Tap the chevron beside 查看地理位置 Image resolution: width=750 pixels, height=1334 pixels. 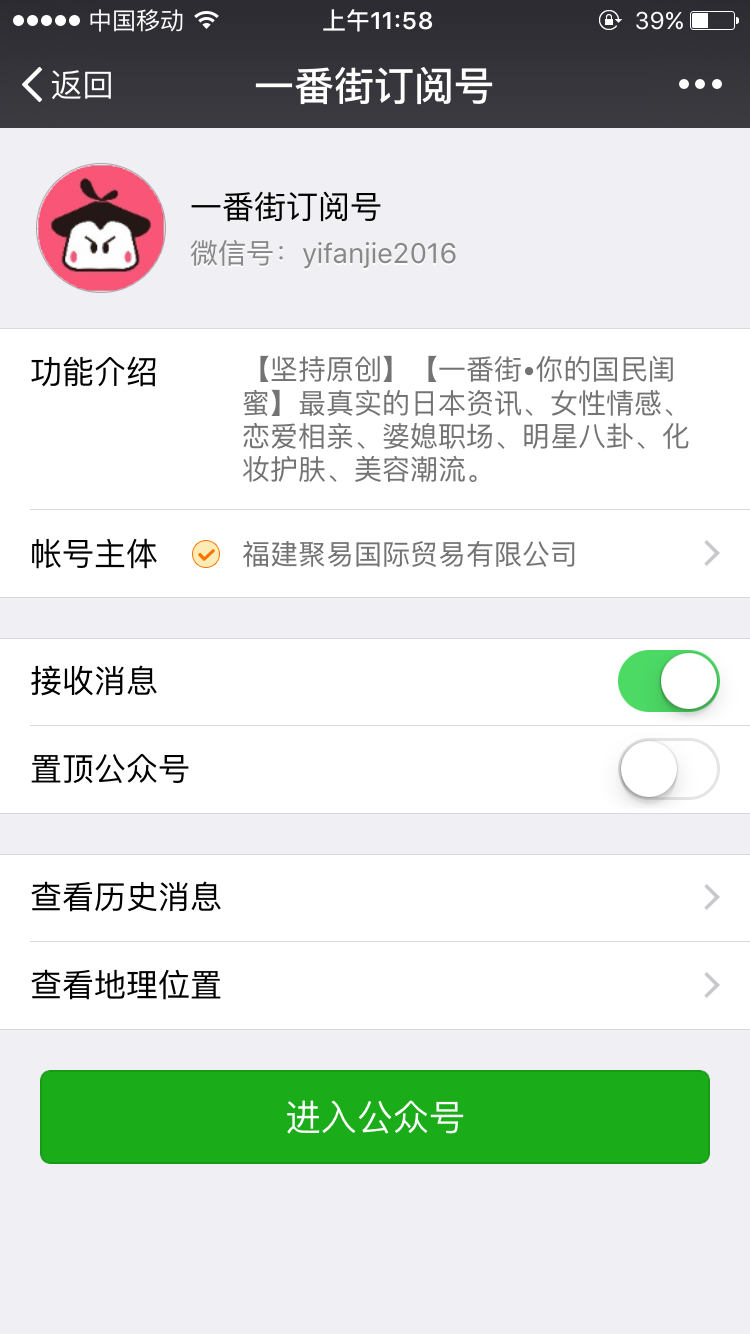pyautogui.click(x=710, y=985)
